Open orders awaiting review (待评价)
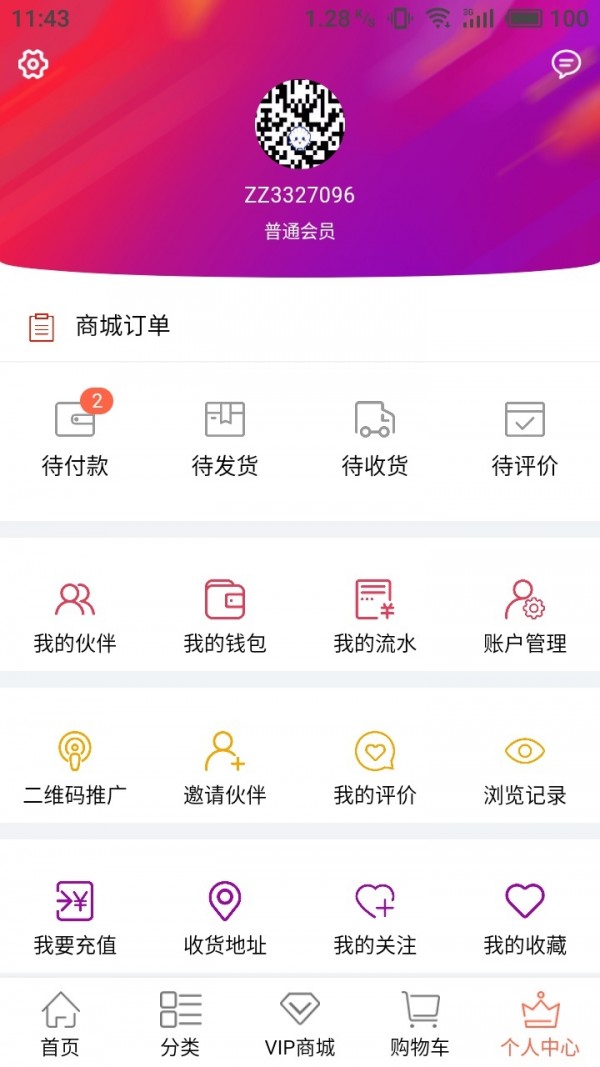Screen dimensions: 600x1067 point(525,437)
